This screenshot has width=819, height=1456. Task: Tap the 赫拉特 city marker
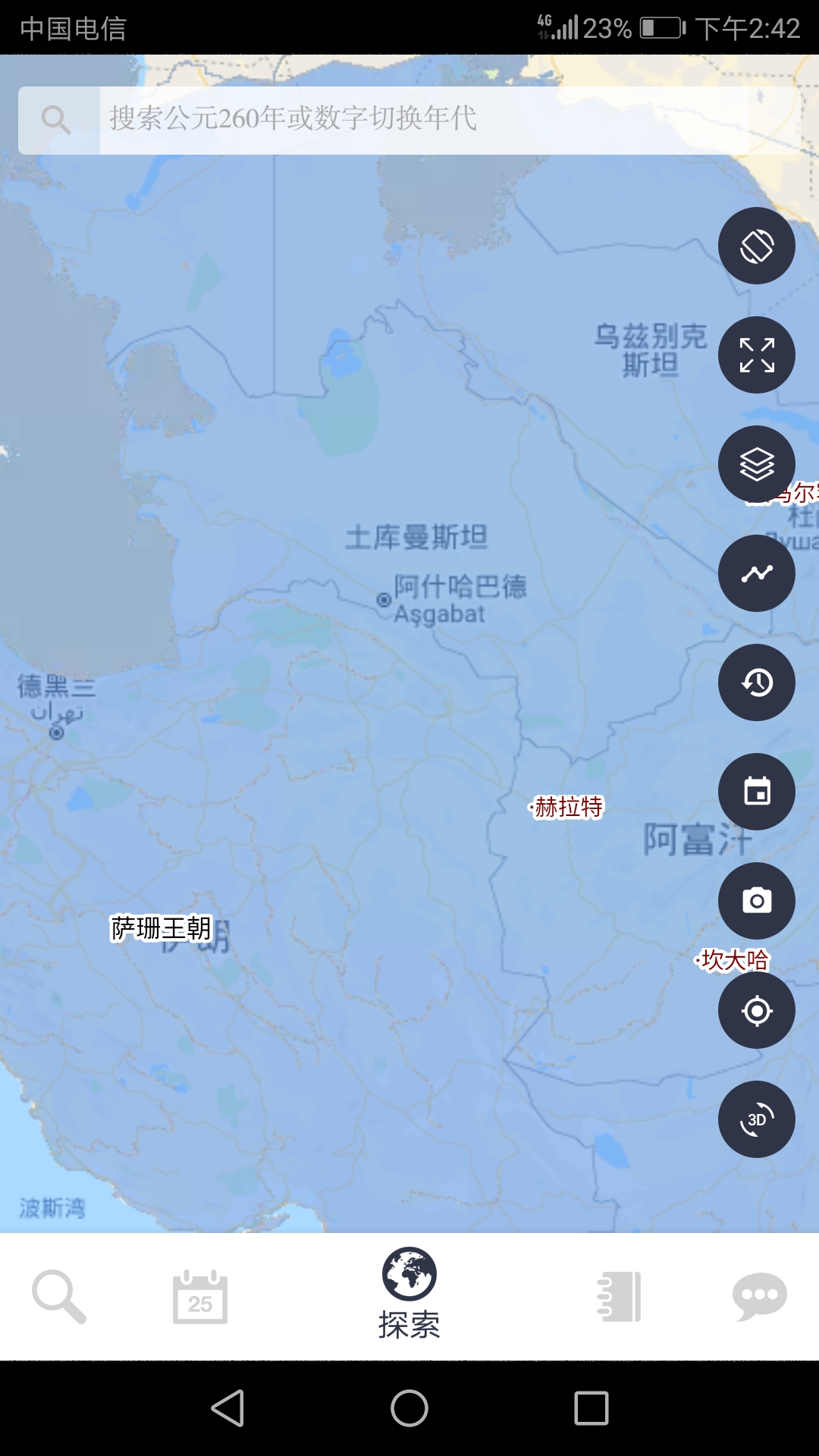pyautogui.click(x=567, y=807)
